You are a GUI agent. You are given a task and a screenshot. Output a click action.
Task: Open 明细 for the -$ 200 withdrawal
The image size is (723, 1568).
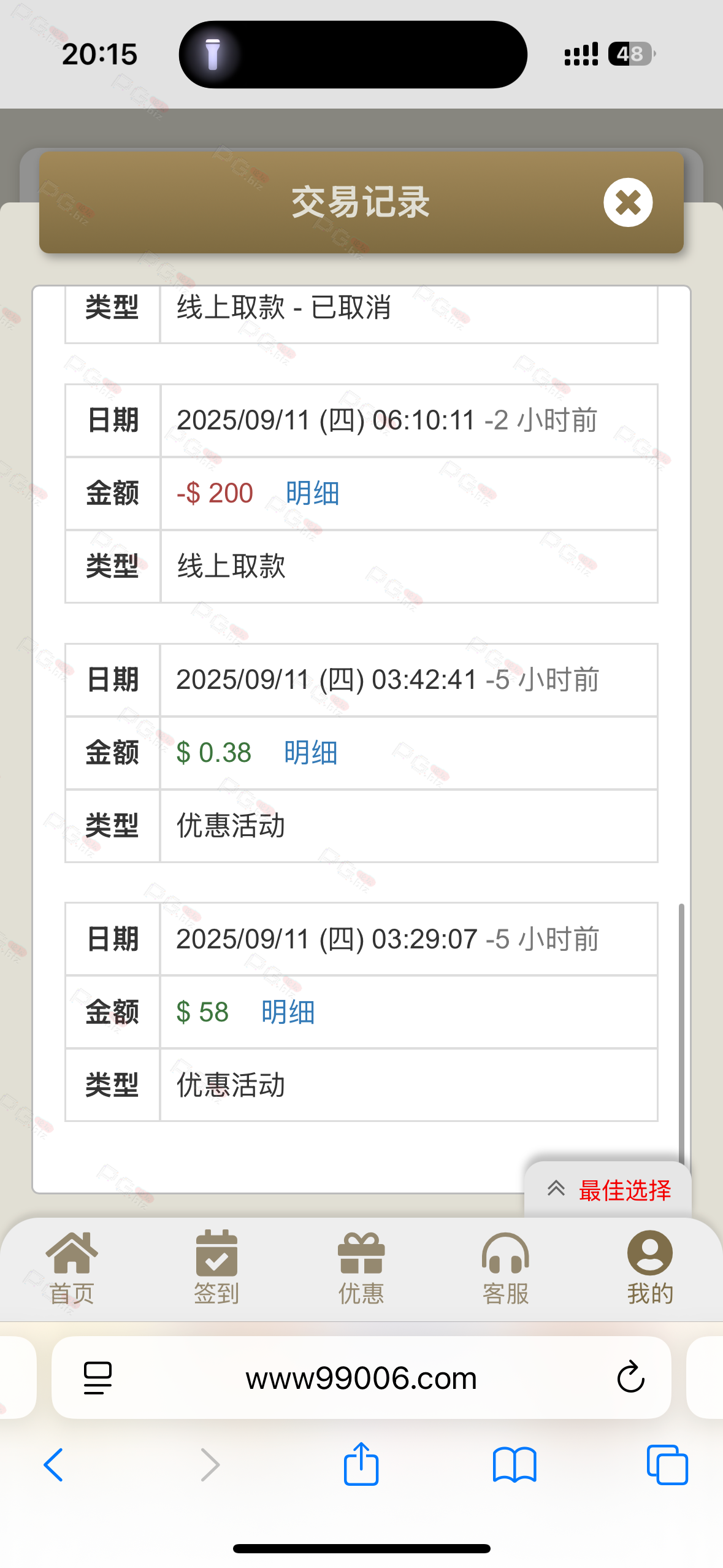pyautogui.click(x=312, y=493)
